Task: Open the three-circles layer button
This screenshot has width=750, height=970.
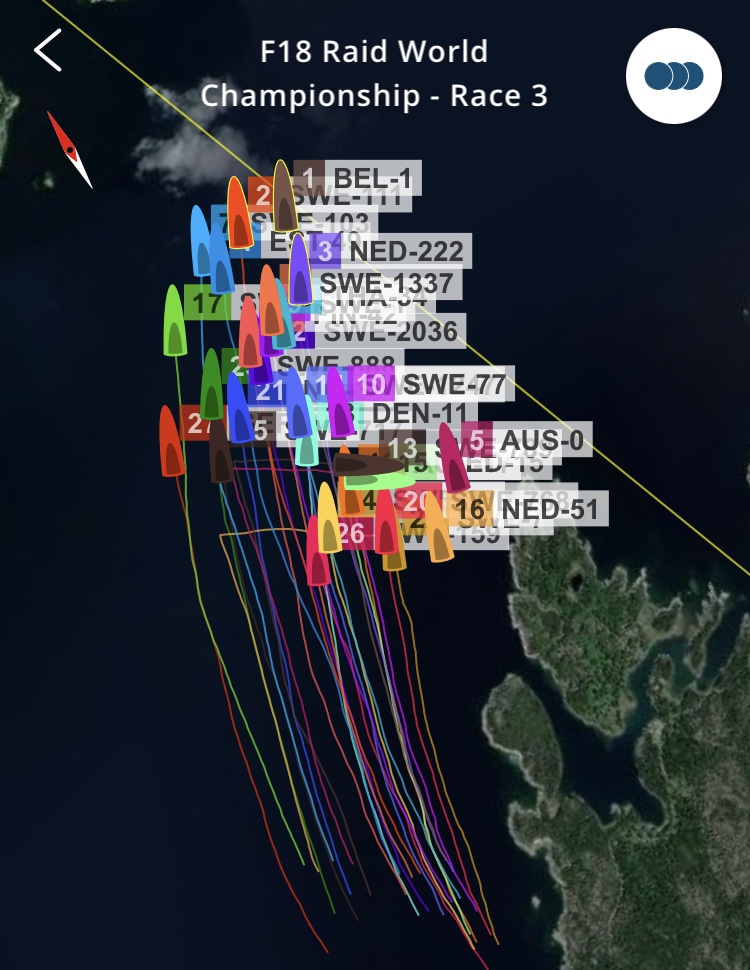Action: pos(673,76)
